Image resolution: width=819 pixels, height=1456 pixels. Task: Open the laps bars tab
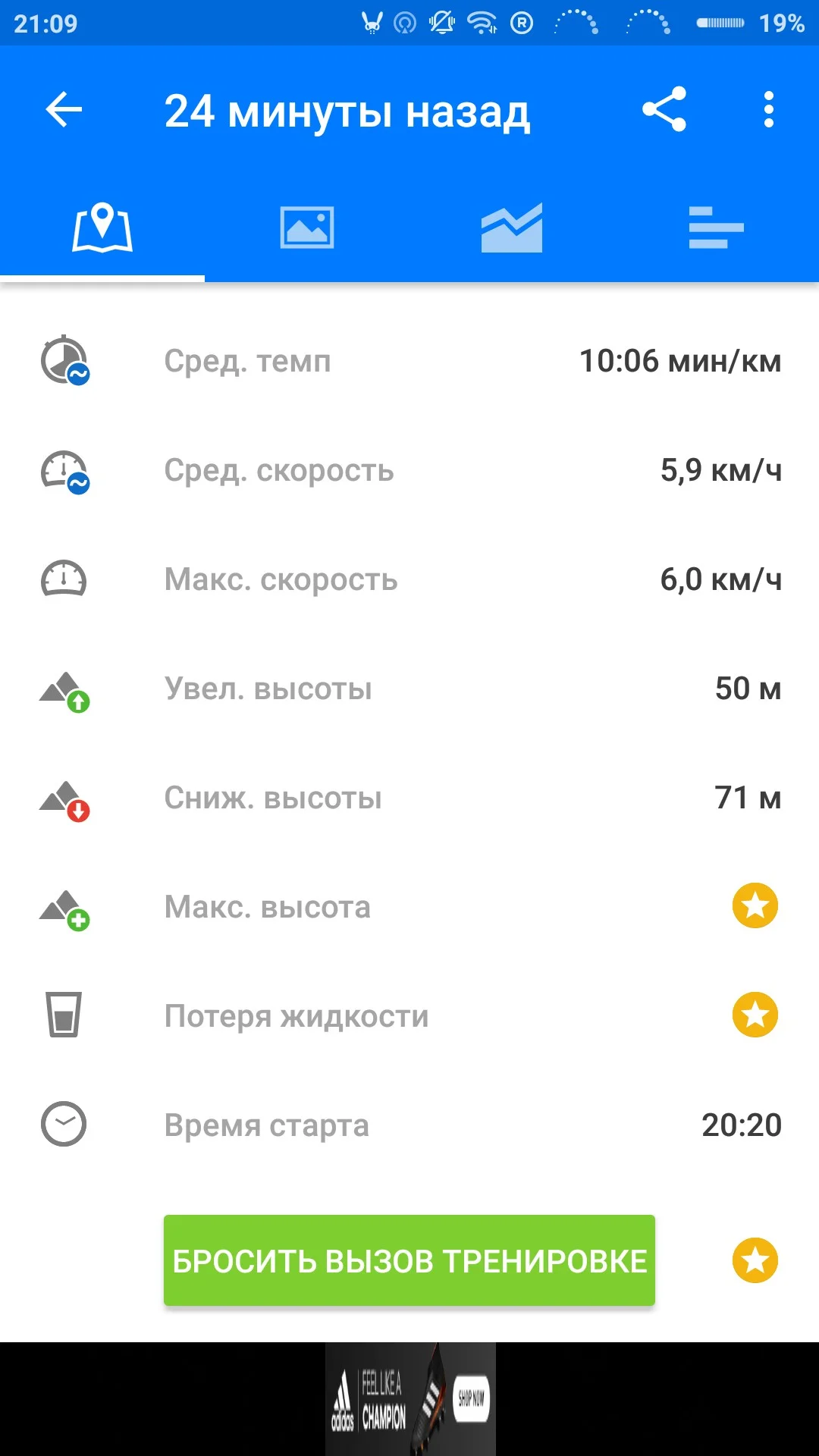tap(716, 227)
